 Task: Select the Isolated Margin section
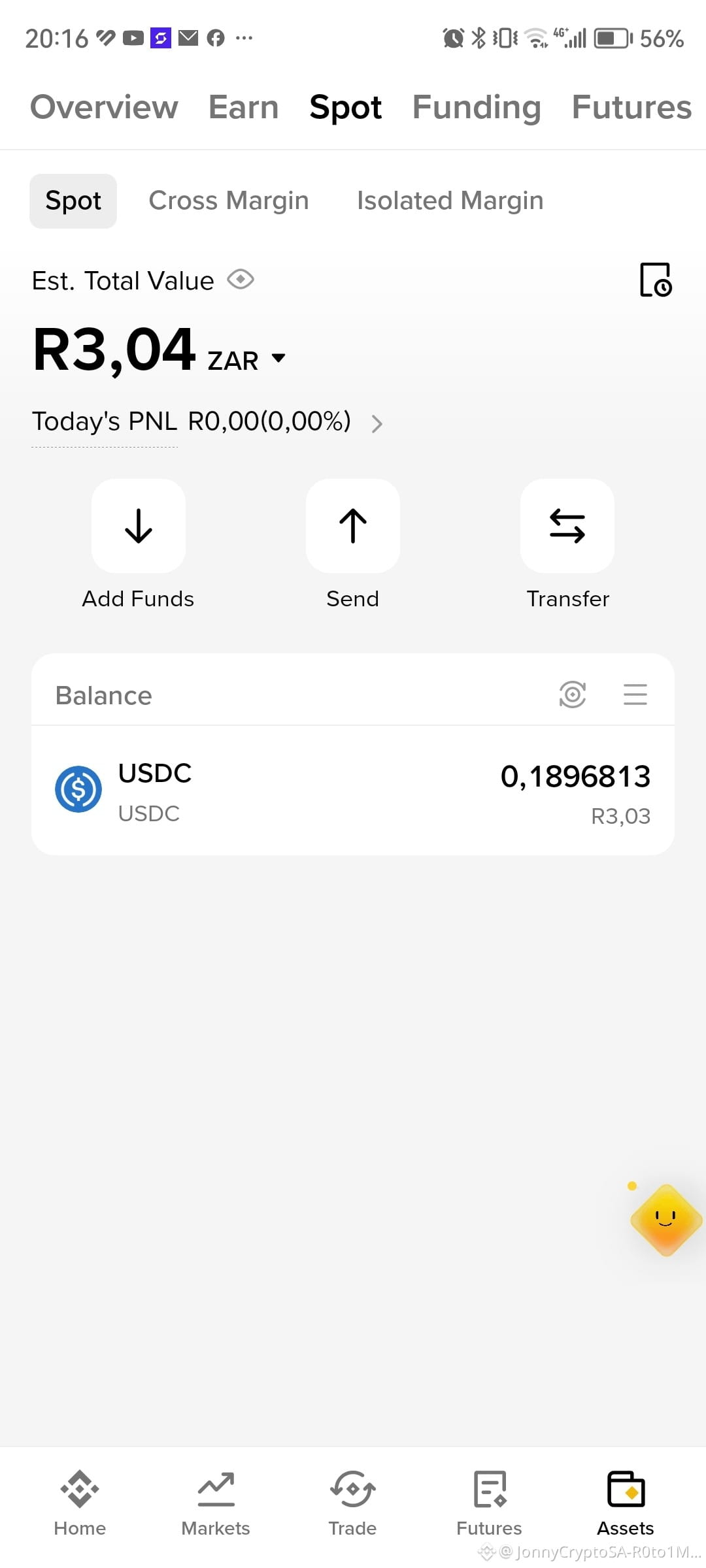[x=450, y=201]
